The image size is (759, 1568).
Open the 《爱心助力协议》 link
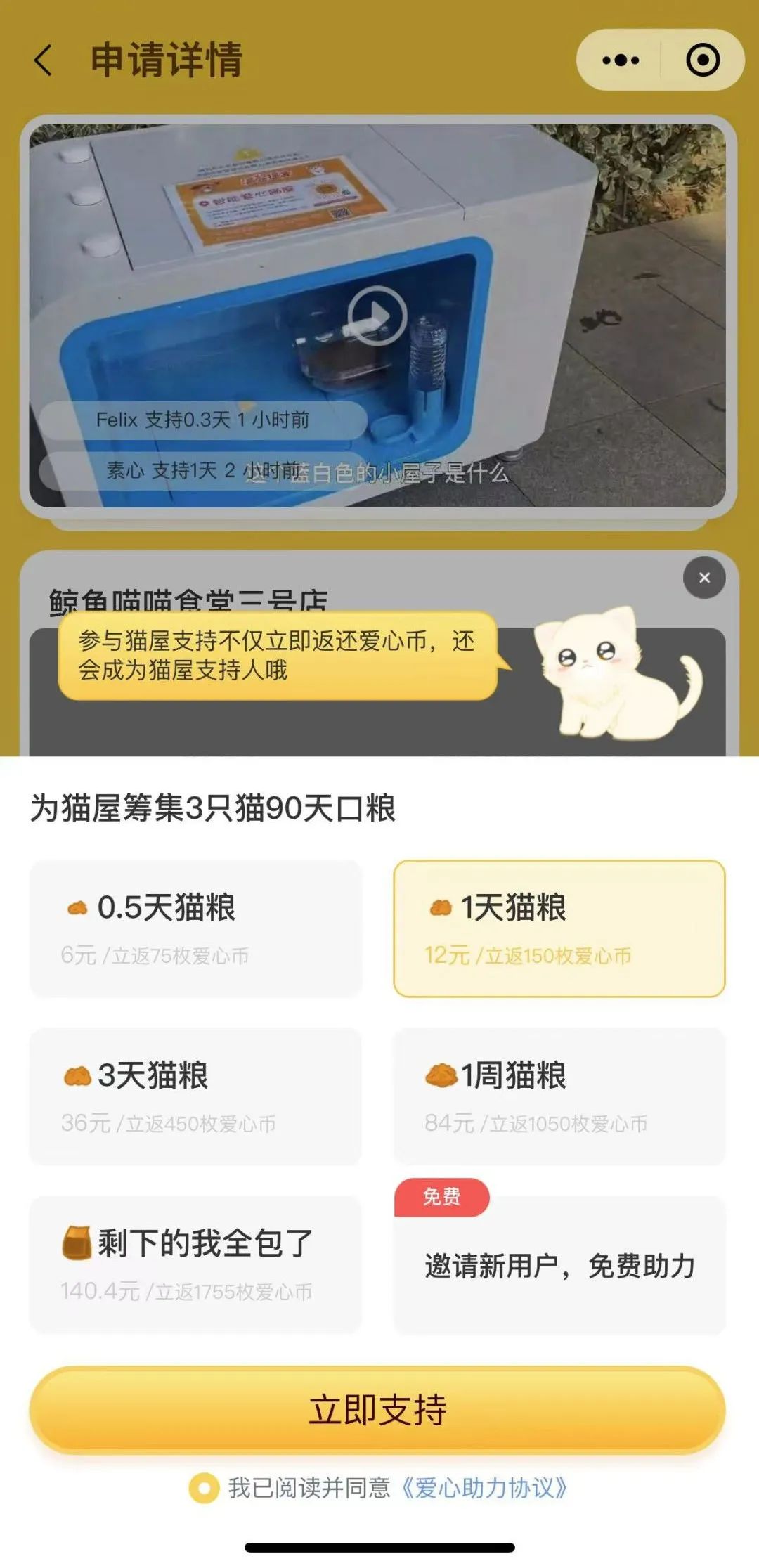tap(484, 1488)
